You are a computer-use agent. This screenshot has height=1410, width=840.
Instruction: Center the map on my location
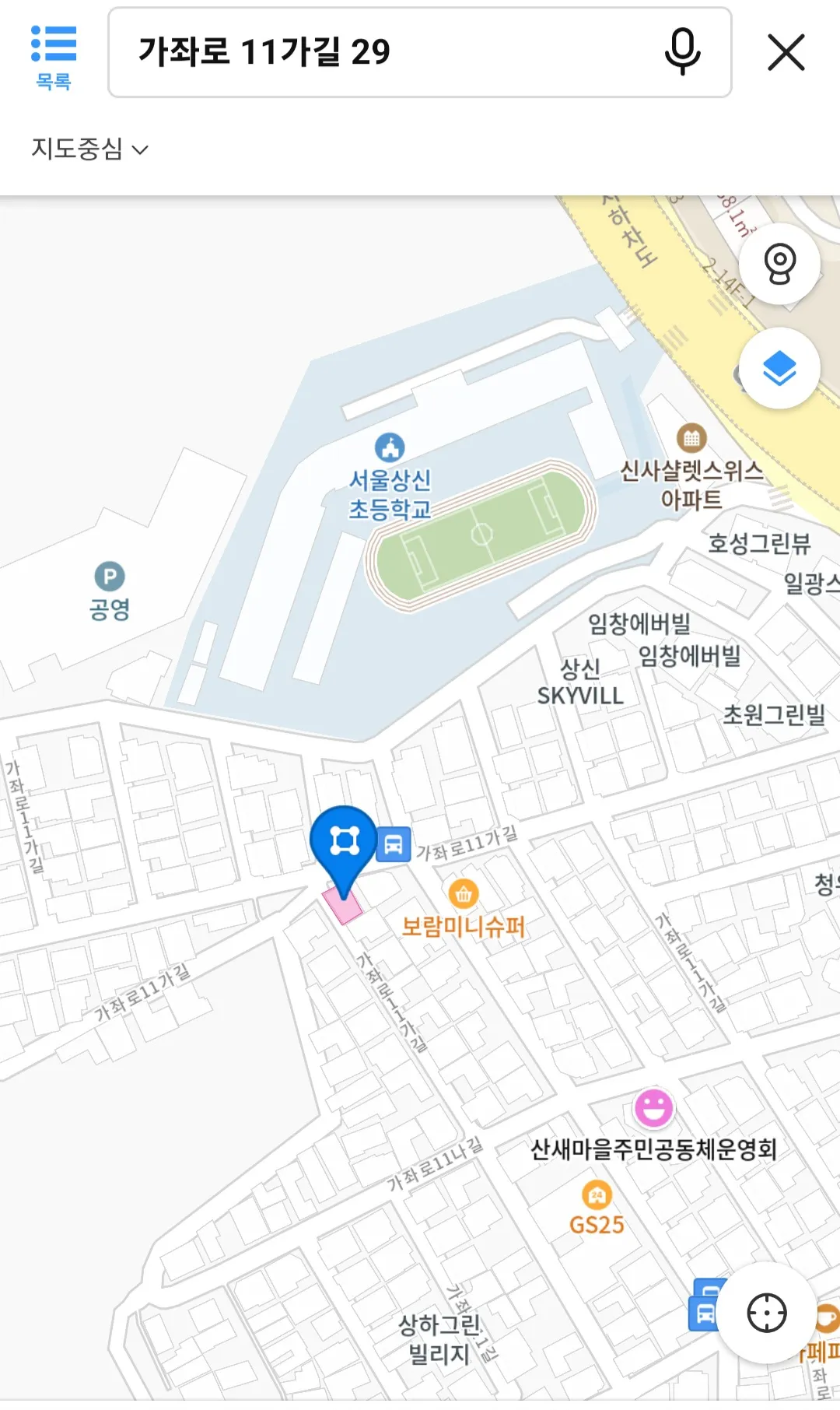click(x=766, y=1314)
